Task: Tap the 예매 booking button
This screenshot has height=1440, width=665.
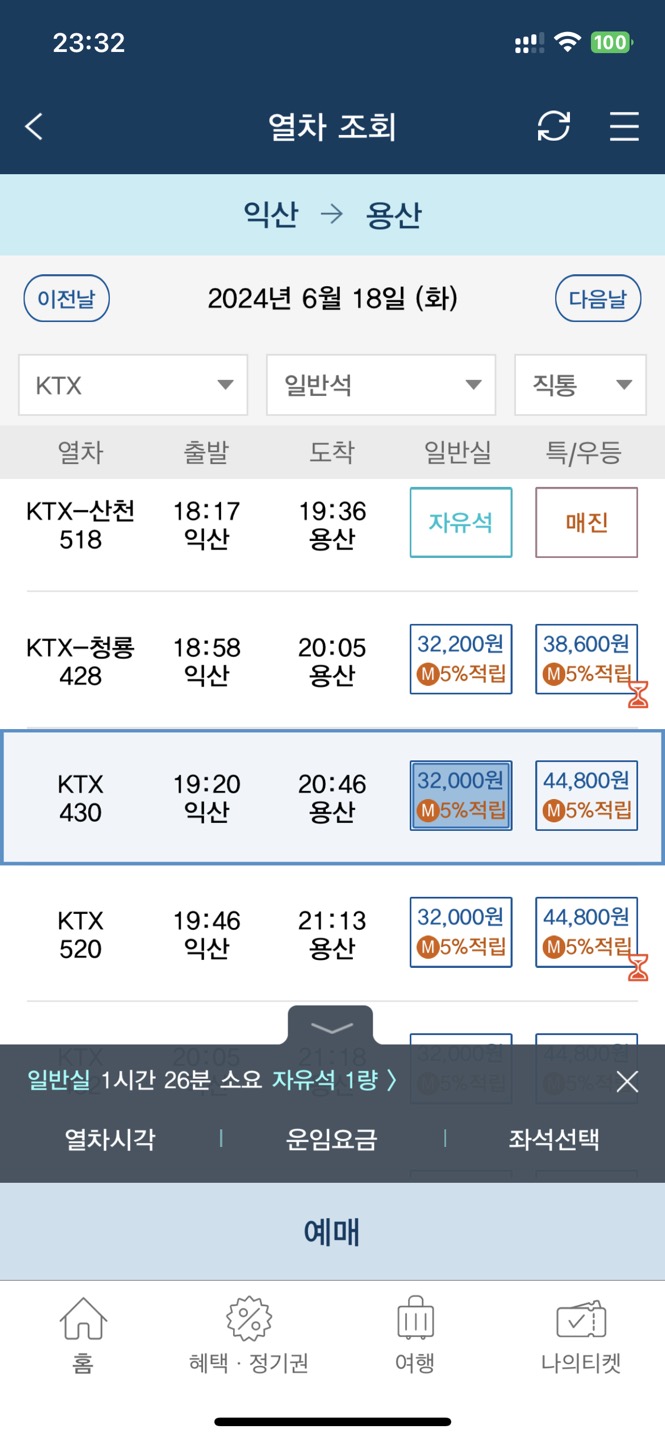Action: [x=332, y=1231]
